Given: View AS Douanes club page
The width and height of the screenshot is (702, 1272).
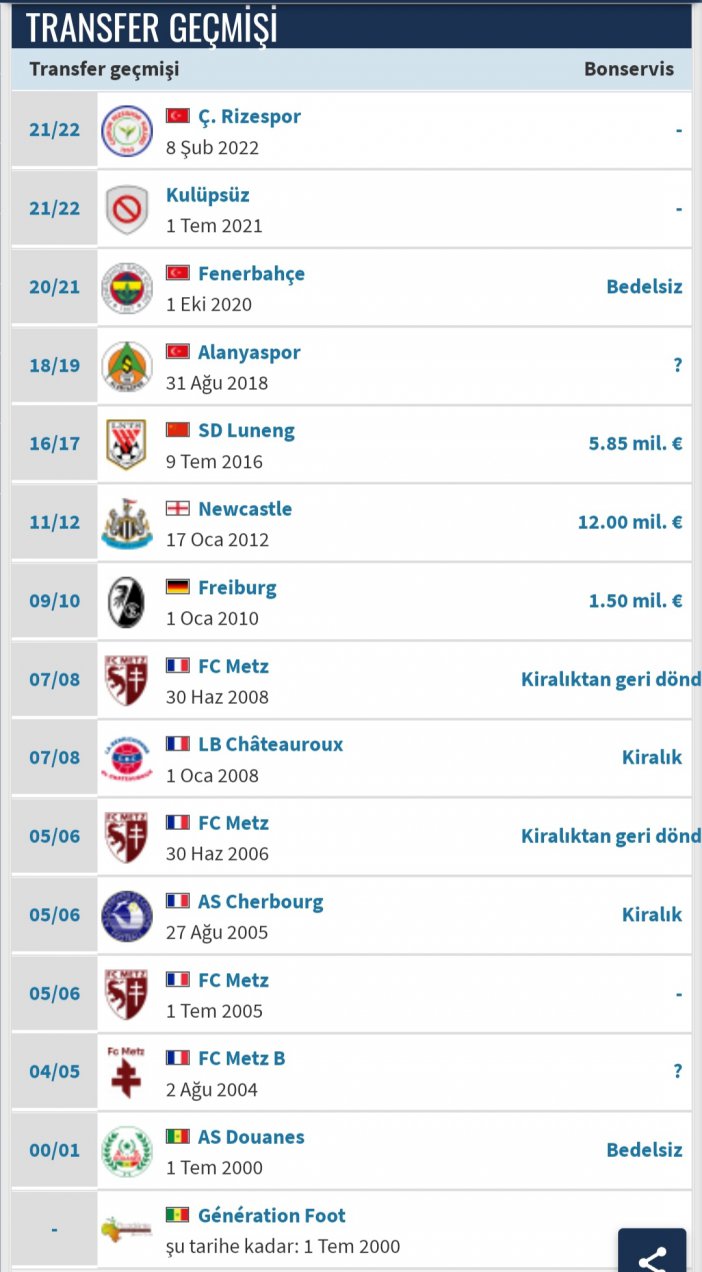Looking at the screenshot, I should click(251, 1138).
